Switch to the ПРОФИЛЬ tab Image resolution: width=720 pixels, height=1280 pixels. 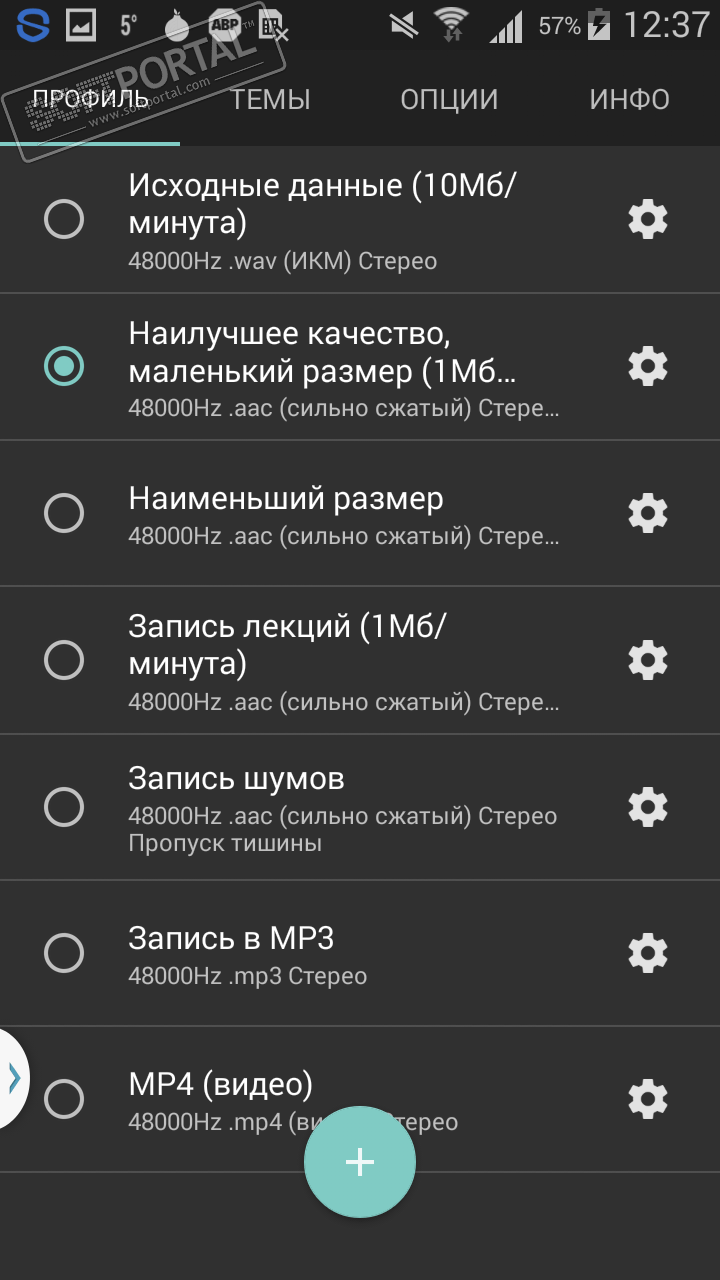pyautogui.click(x=90, y=100)
